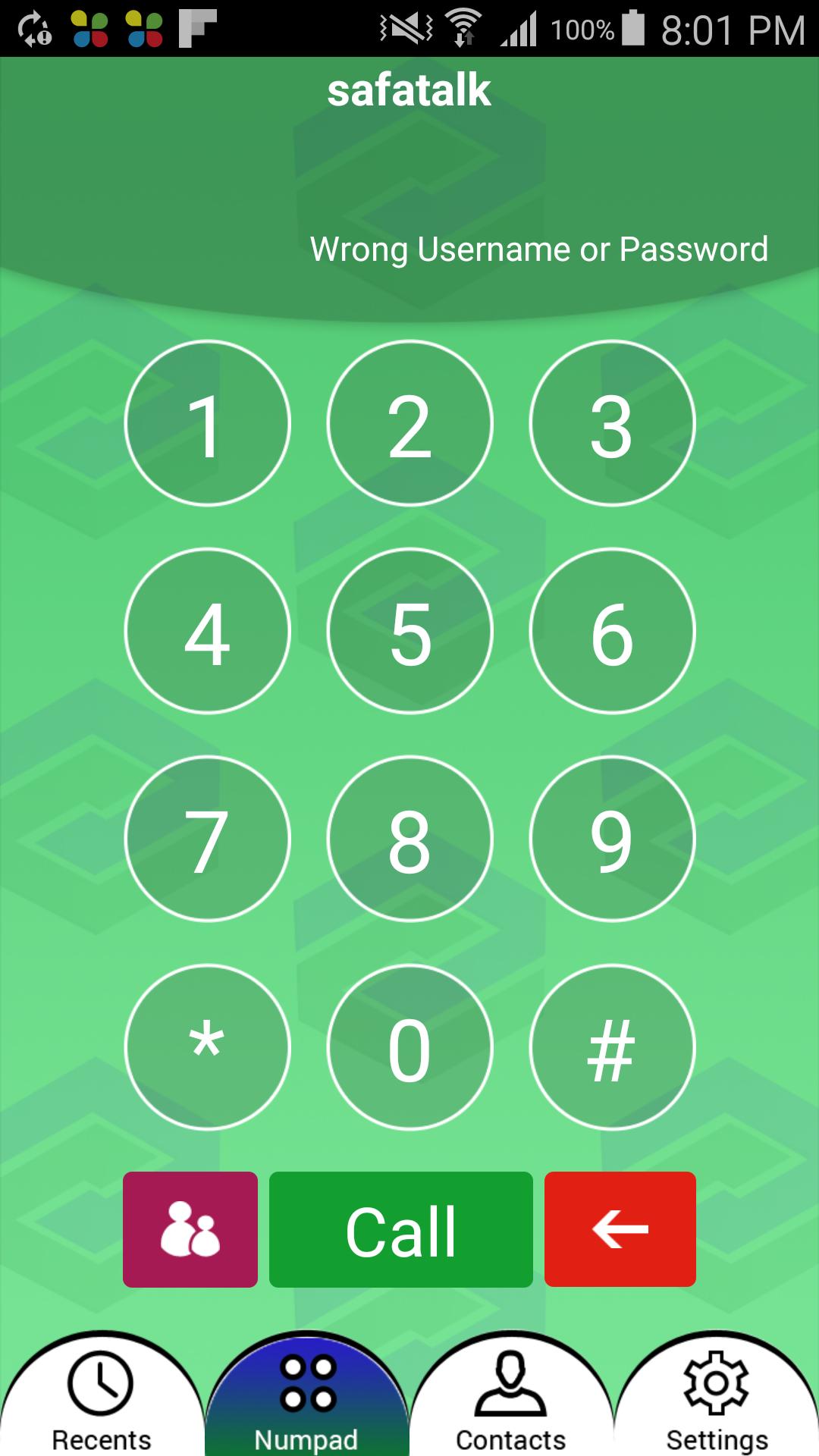Switch to the Recents tab
Screen dimensions: 819x1456
tap(102, 1399)
